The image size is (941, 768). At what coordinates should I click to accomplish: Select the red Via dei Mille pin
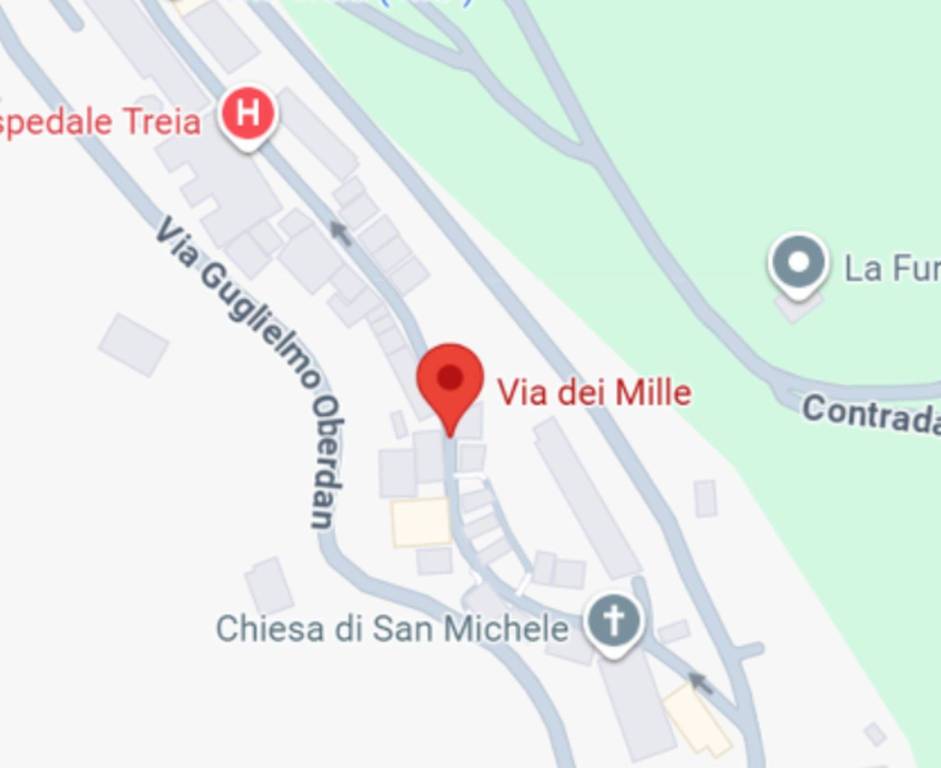pos(450,381)
